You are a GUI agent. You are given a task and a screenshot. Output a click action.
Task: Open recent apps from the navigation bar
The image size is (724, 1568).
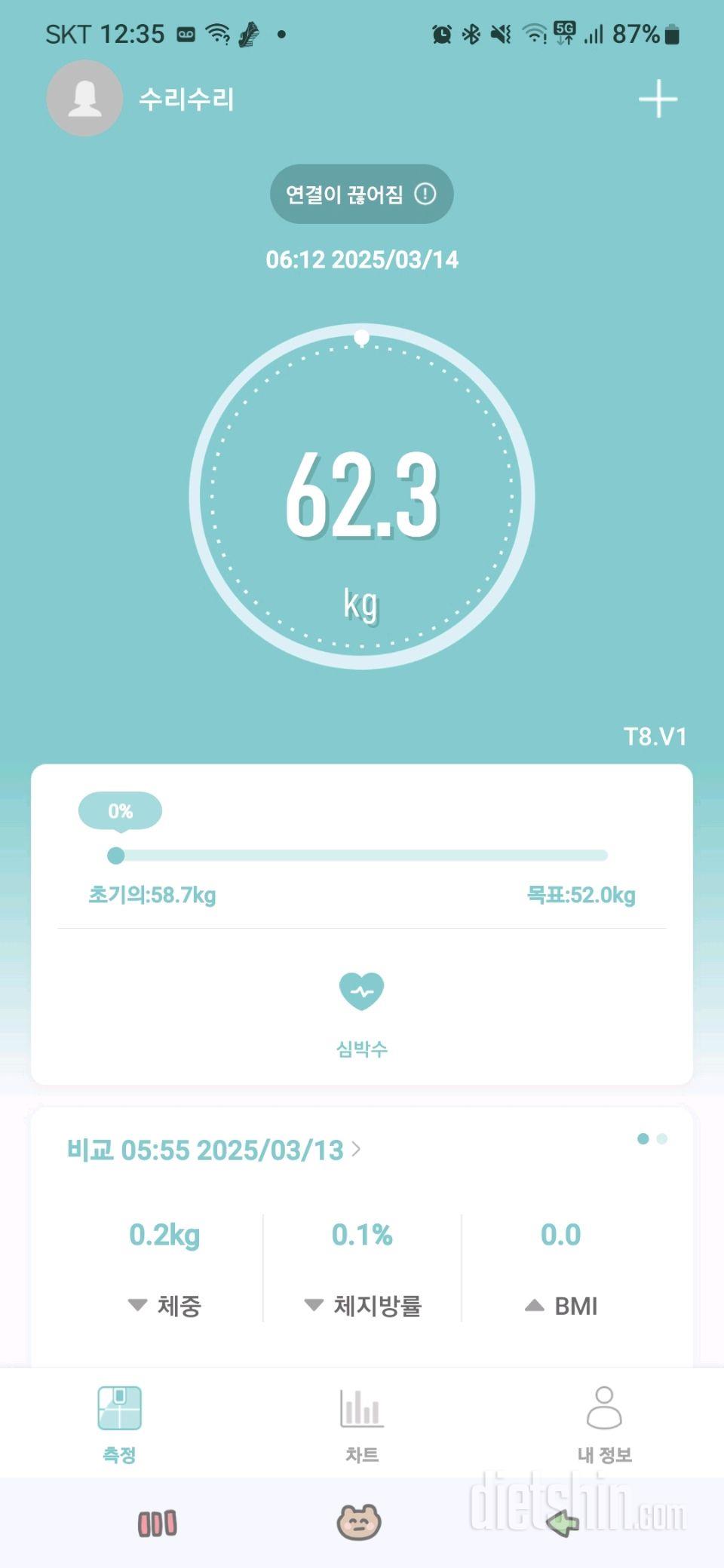click(158, 1523)
